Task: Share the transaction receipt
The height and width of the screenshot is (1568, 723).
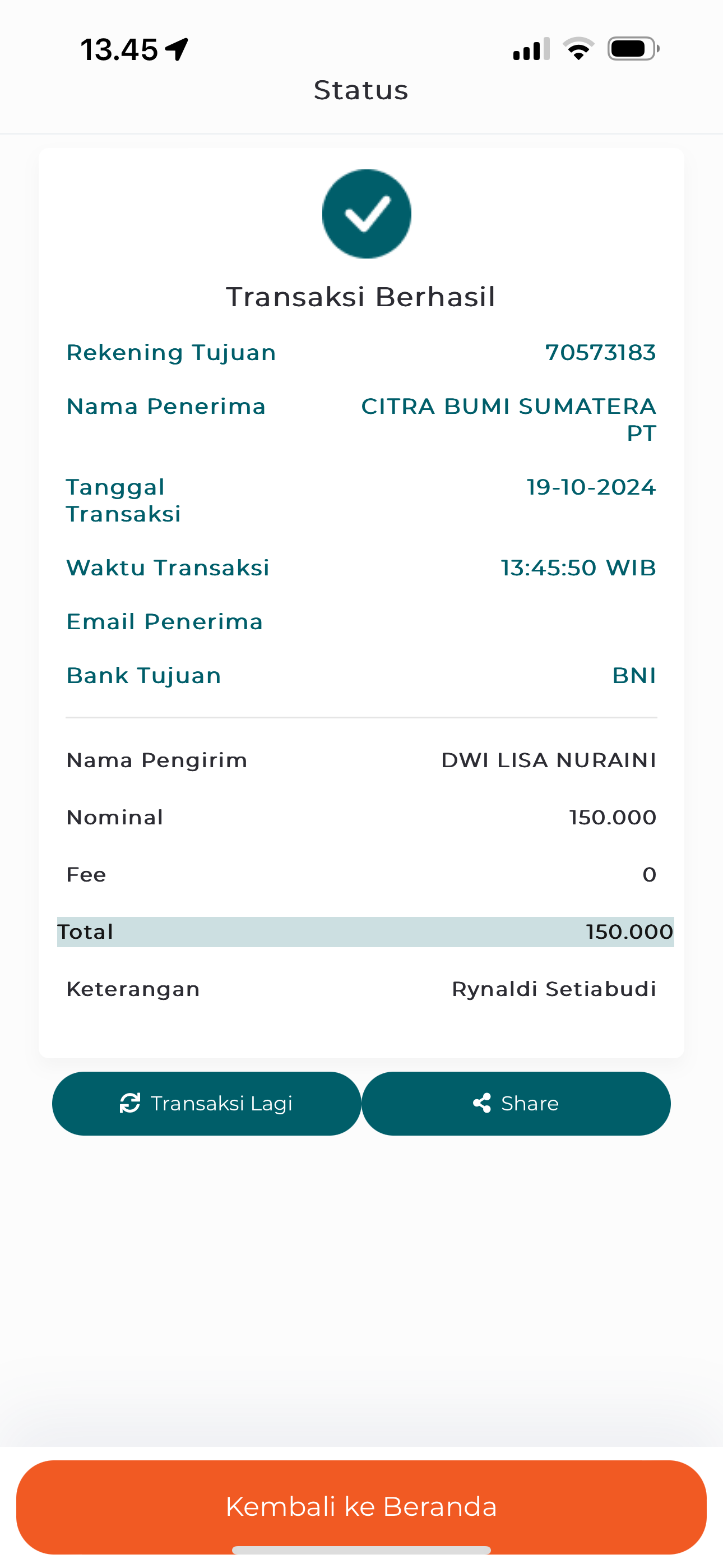Action: coord(516,1103)
